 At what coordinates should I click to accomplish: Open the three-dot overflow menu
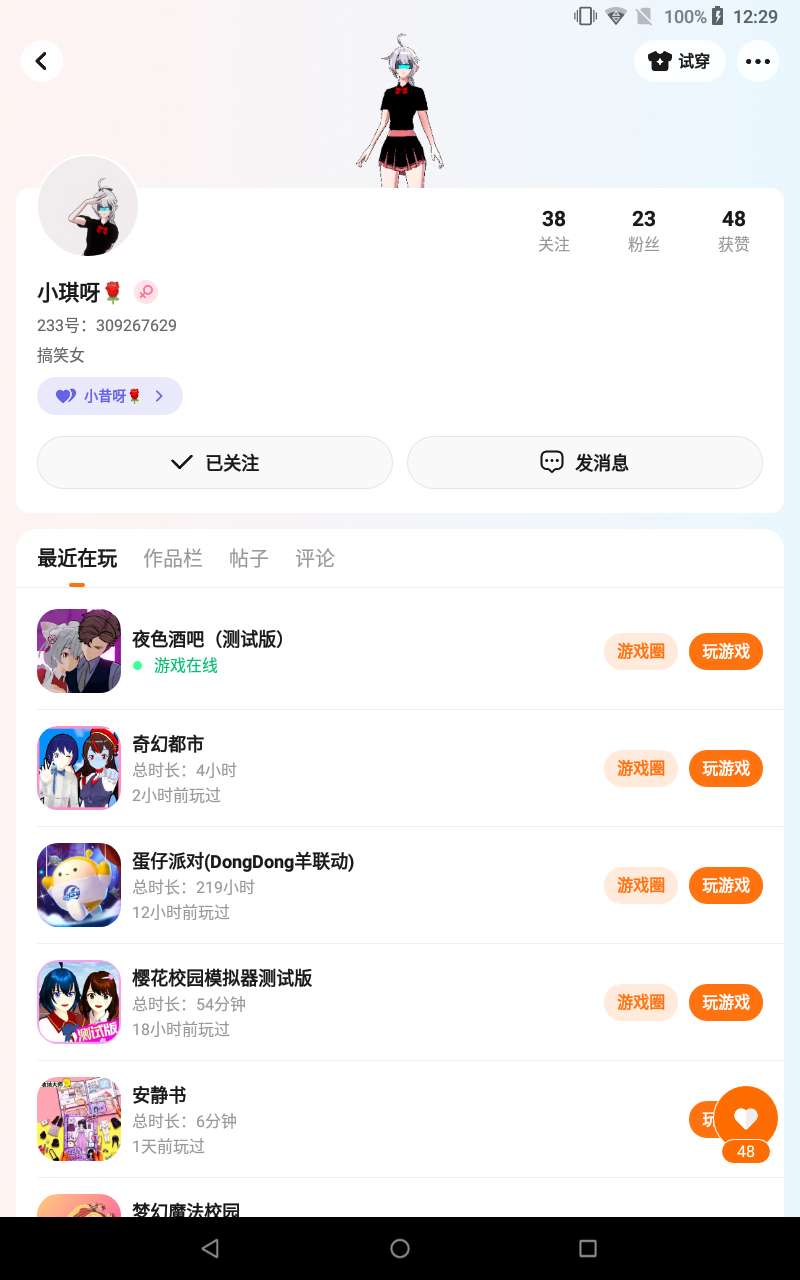coord(758,61)
